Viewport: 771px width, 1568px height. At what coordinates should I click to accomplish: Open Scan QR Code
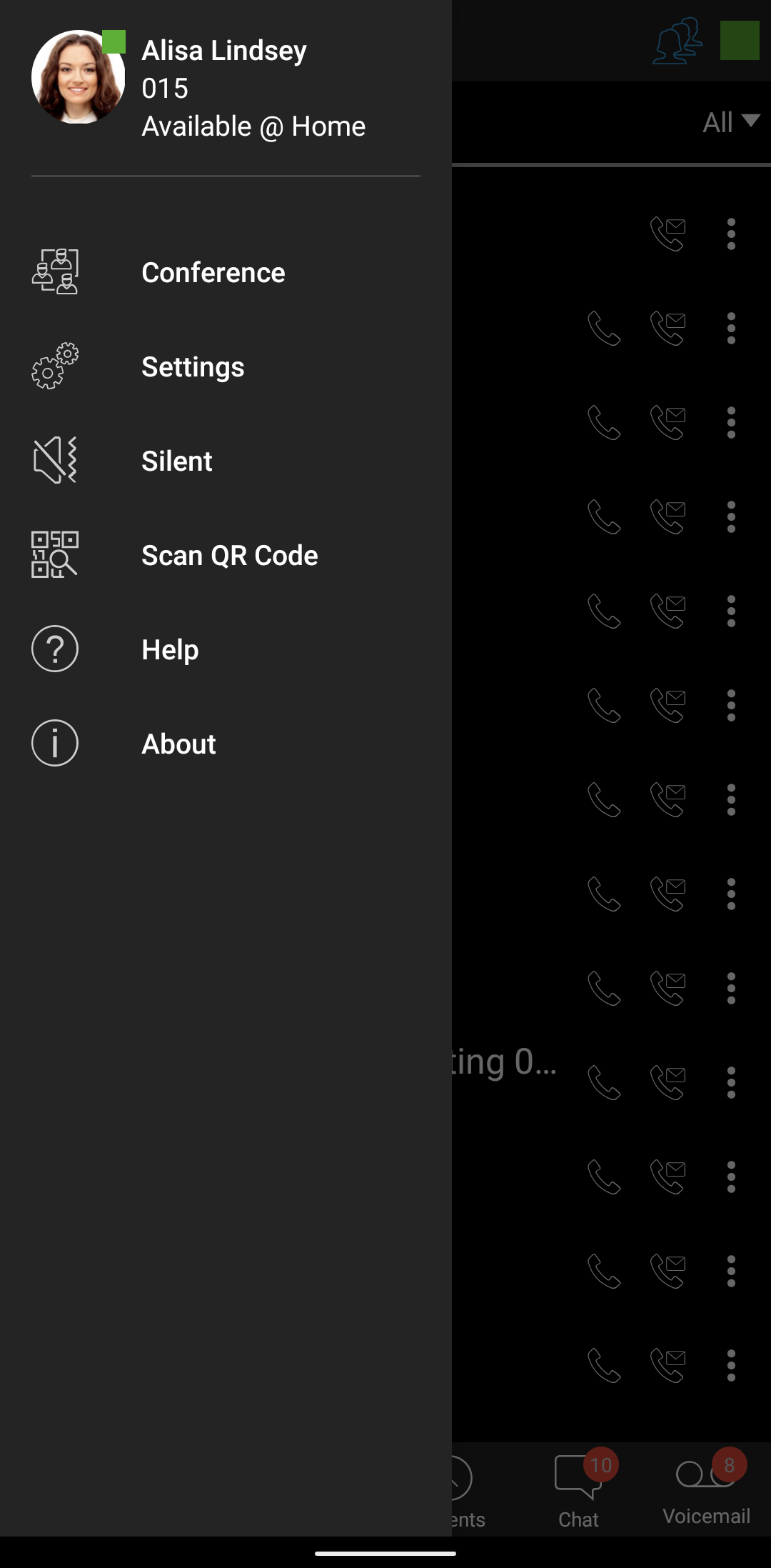pyautogui.click(x=226, y=555)
